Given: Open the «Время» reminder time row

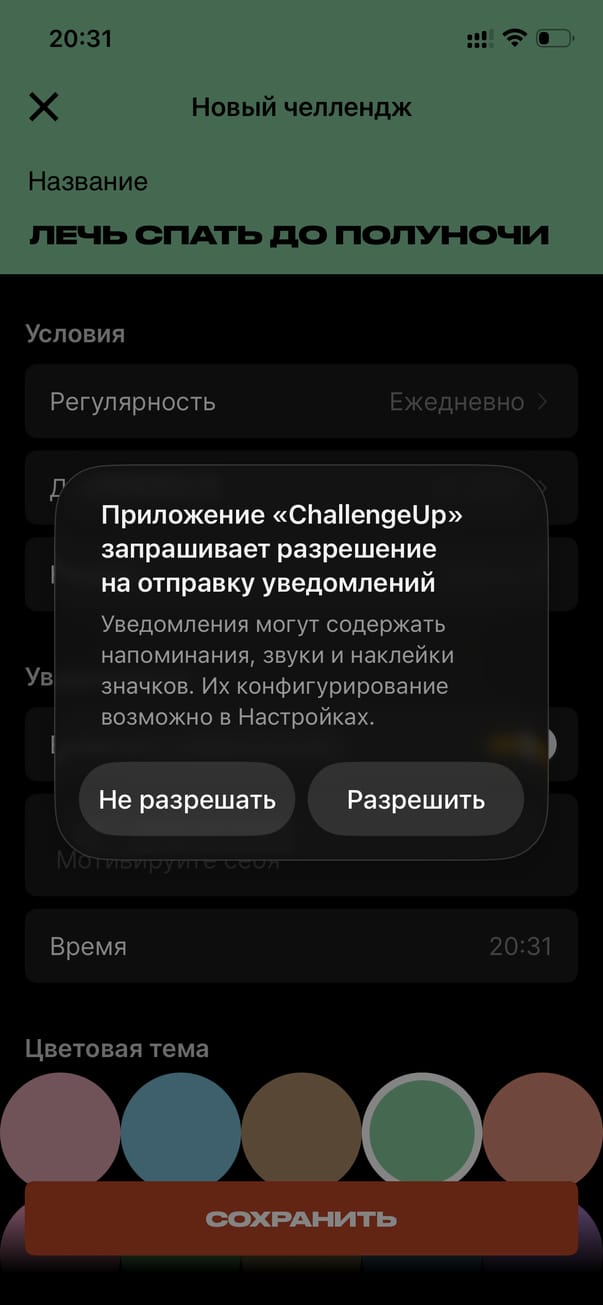Looking at the screenshot, I should [300, 946].
